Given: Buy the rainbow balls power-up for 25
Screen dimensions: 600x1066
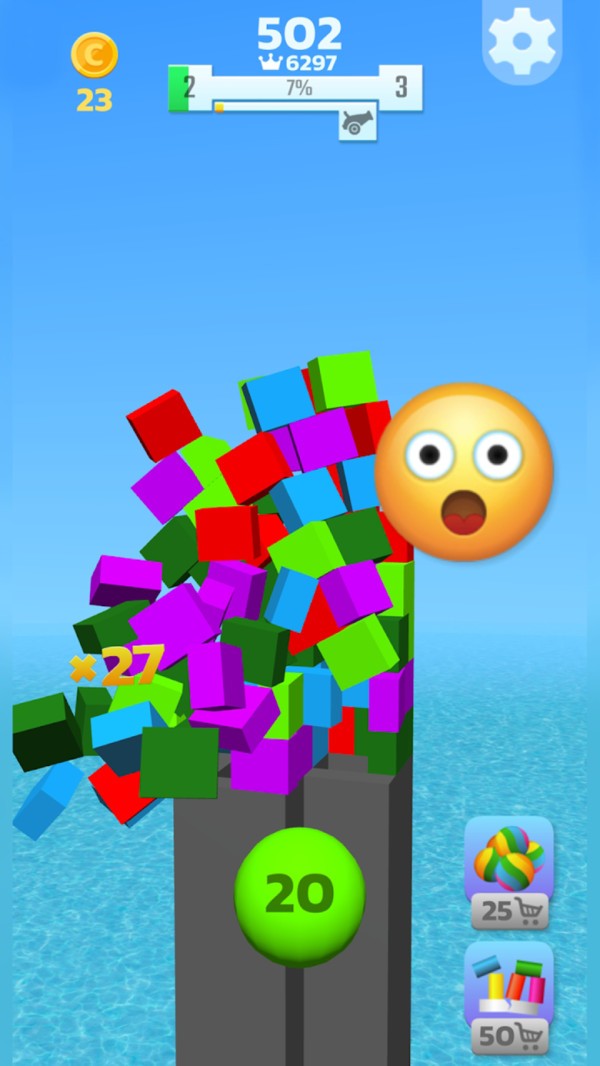Looking at the screenshot, I should [x=509, y=872].
